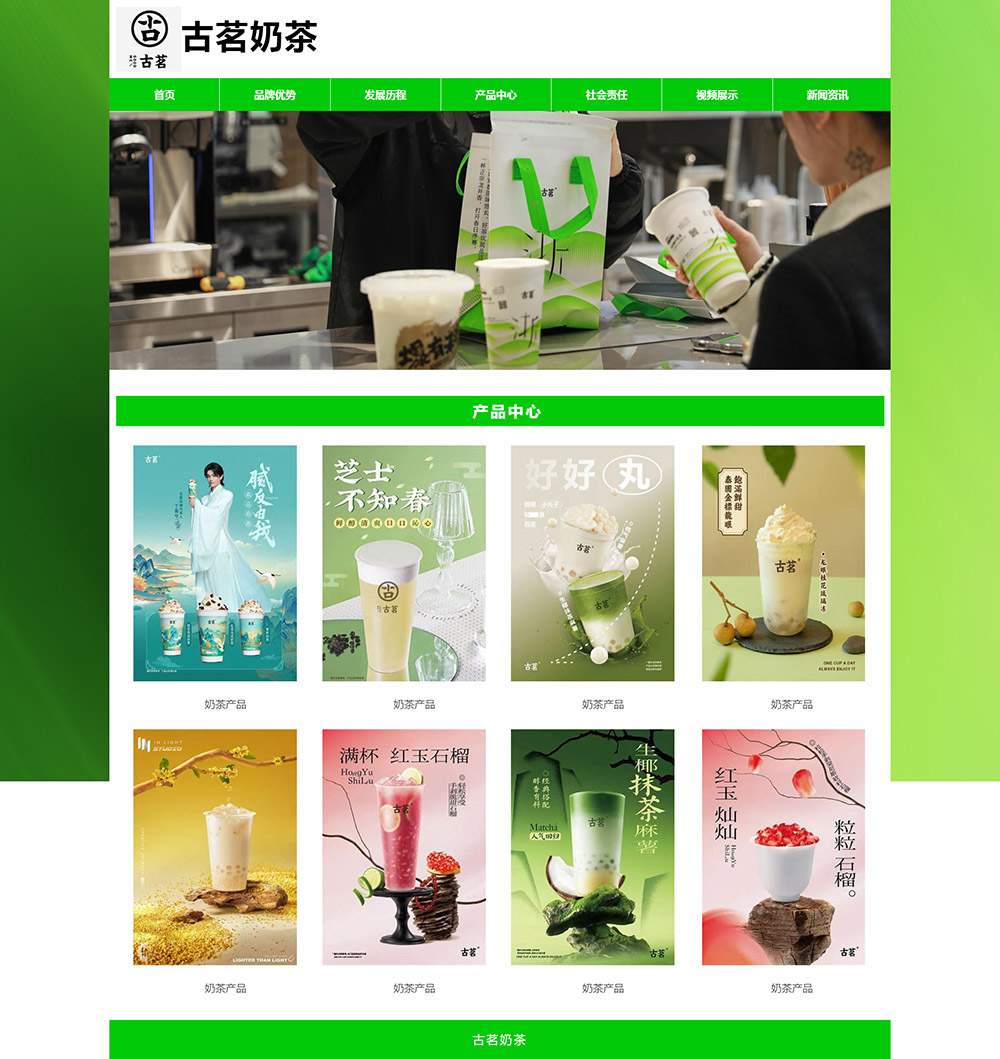Open the 芝士不知春 product poster
Image resolution: width=1000 pixels, height=1059 pixels.
[404, 563]
